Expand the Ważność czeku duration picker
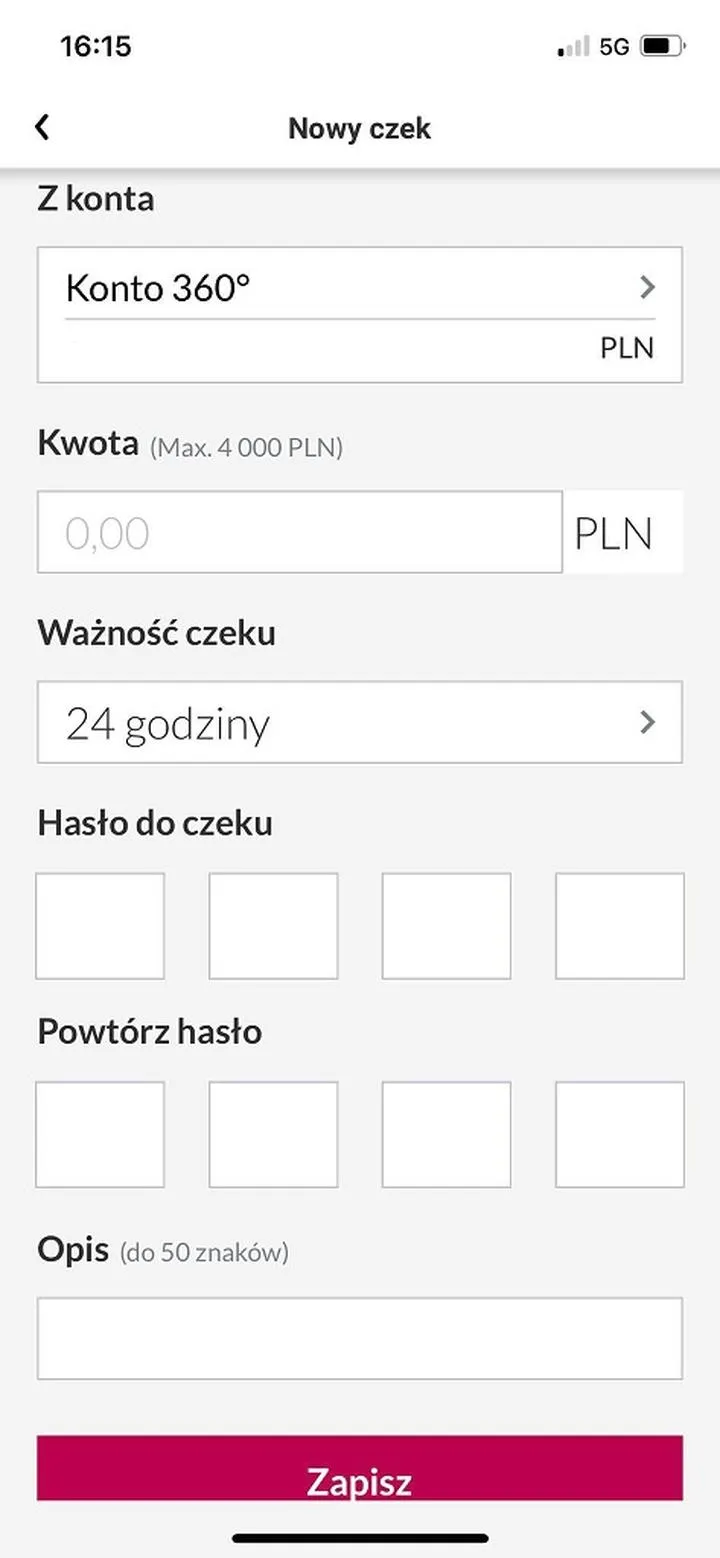 (x=360, y=722)
